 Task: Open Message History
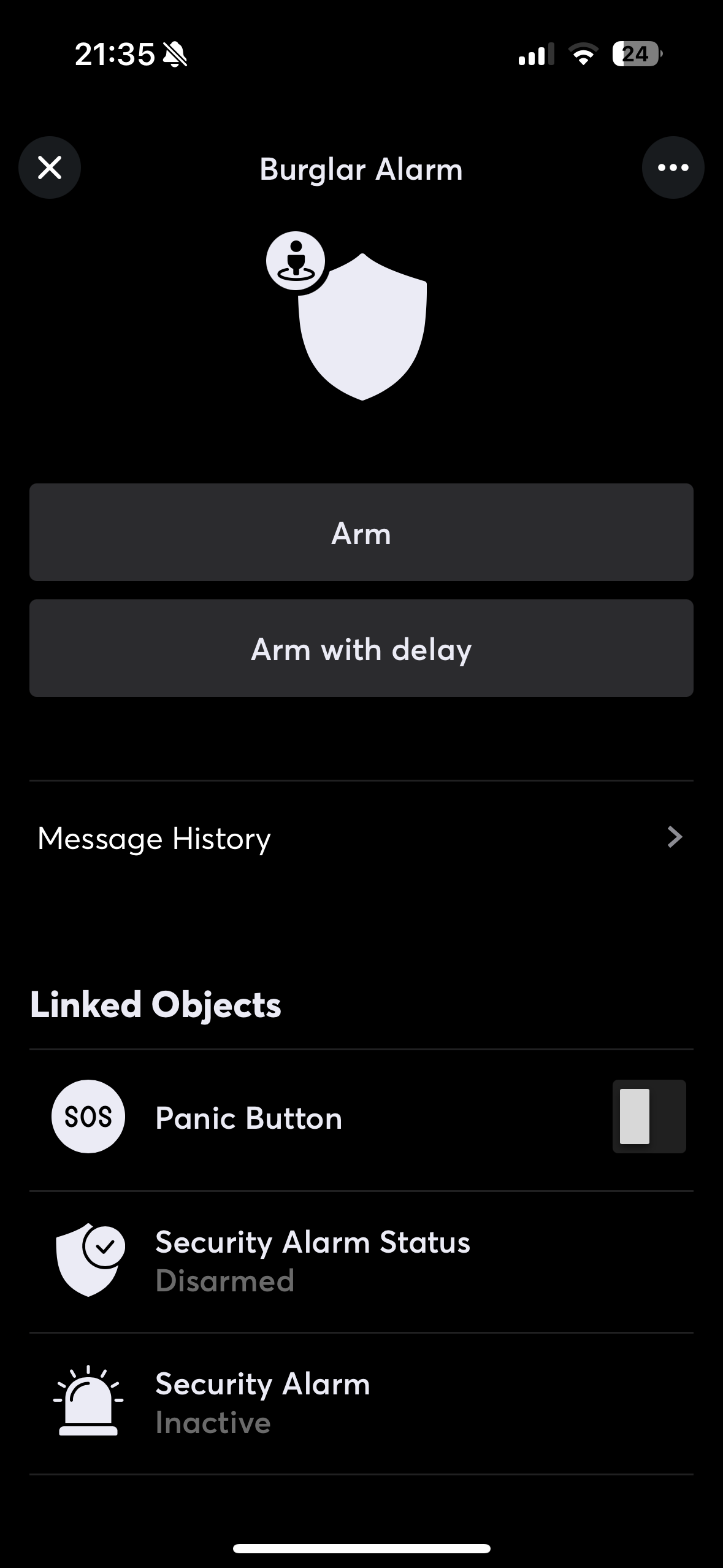(361, 838)
